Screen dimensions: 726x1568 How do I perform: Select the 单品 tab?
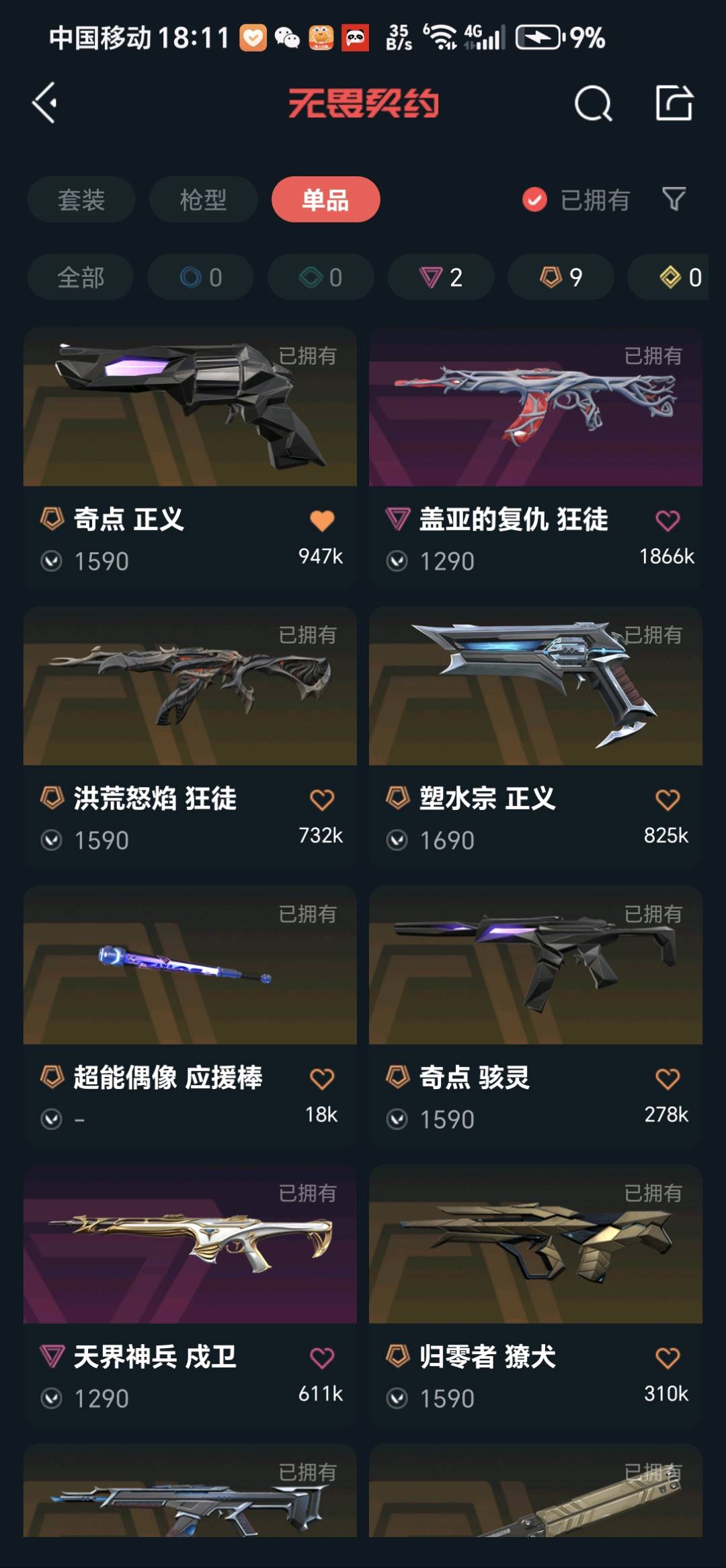click(x=325, y=200)
